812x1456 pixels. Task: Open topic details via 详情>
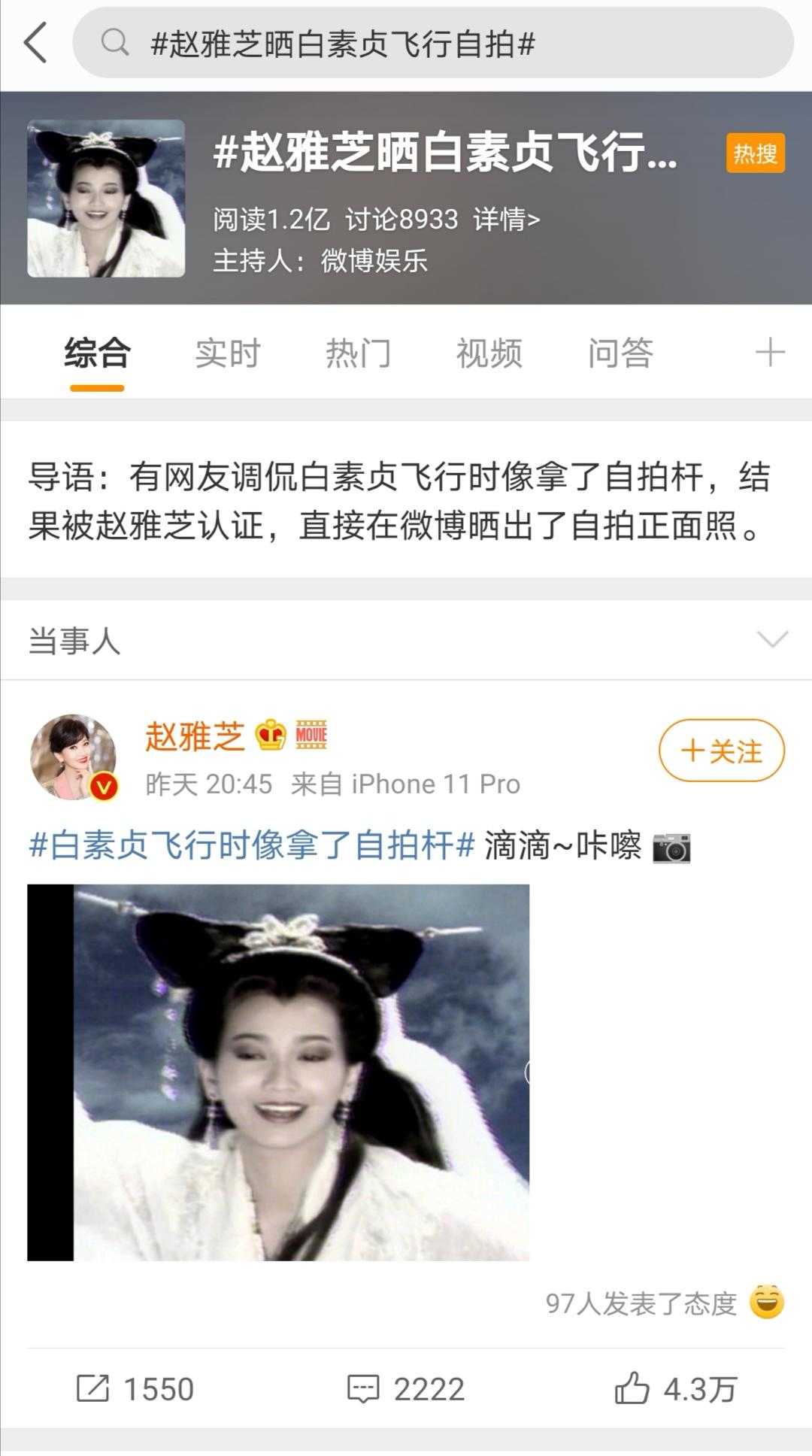(x=506, y=220)
